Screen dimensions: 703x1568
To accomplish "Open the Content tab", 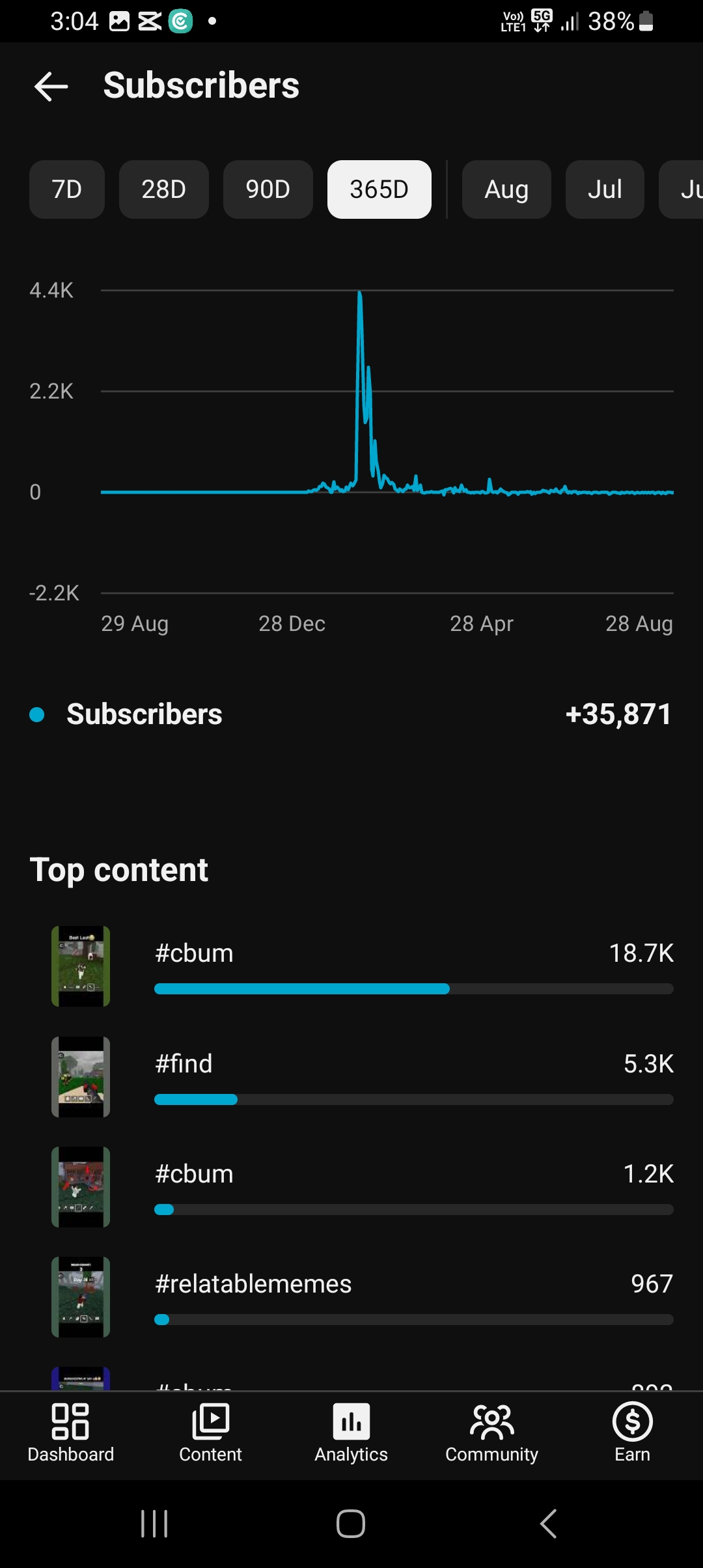I will tap(211, 1434).
